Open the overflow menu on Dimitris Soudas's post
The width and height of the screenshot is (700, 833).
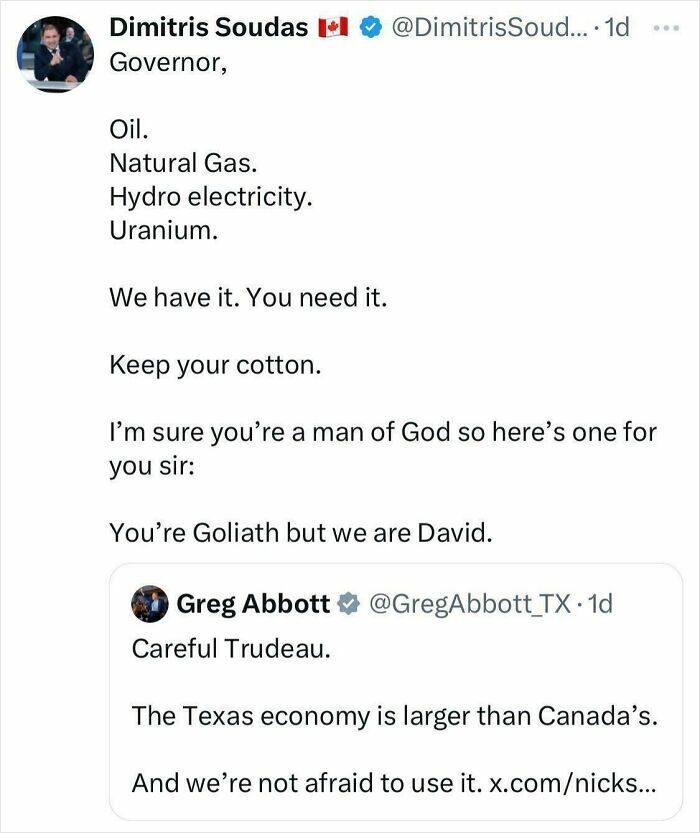664,27
